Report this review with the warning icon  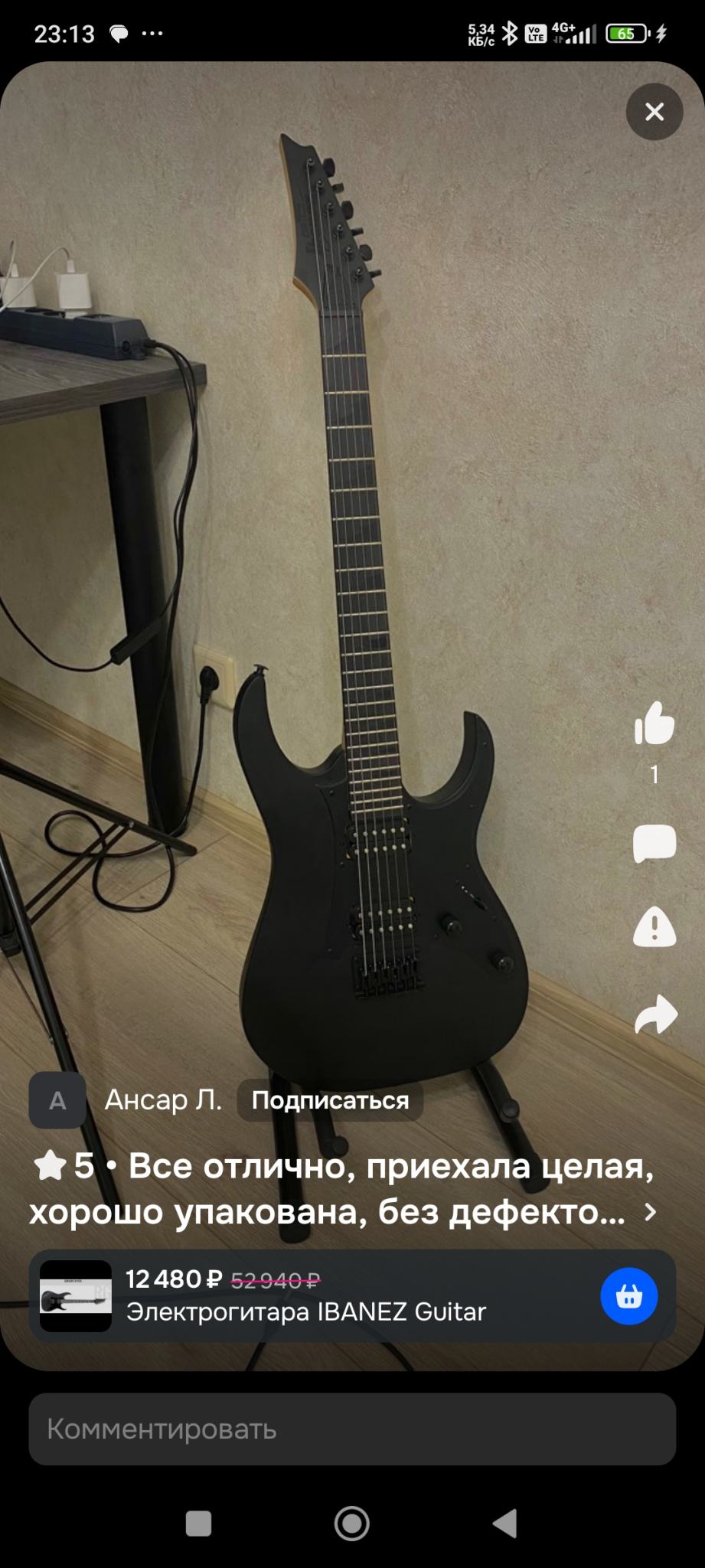tap(654, 927)
